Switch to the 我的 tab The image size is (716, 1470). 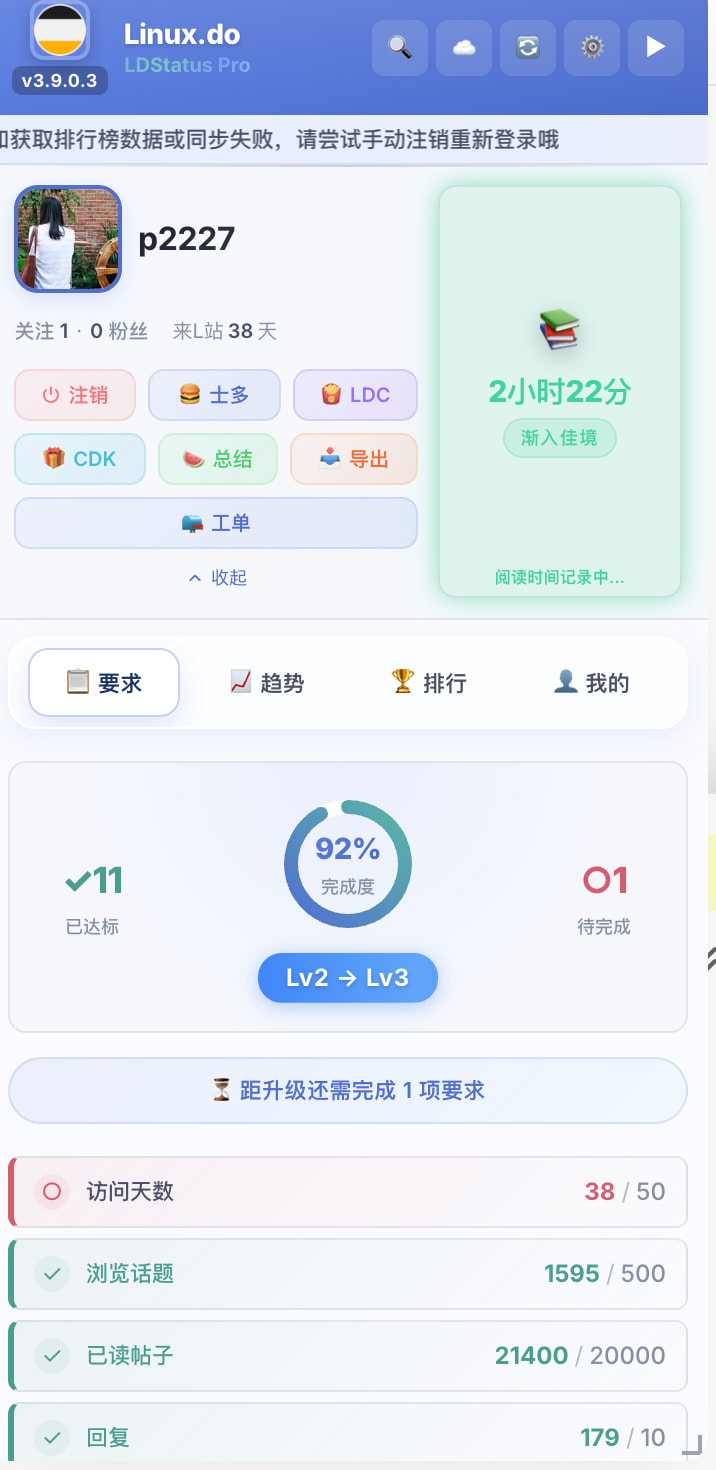(591, 683)
